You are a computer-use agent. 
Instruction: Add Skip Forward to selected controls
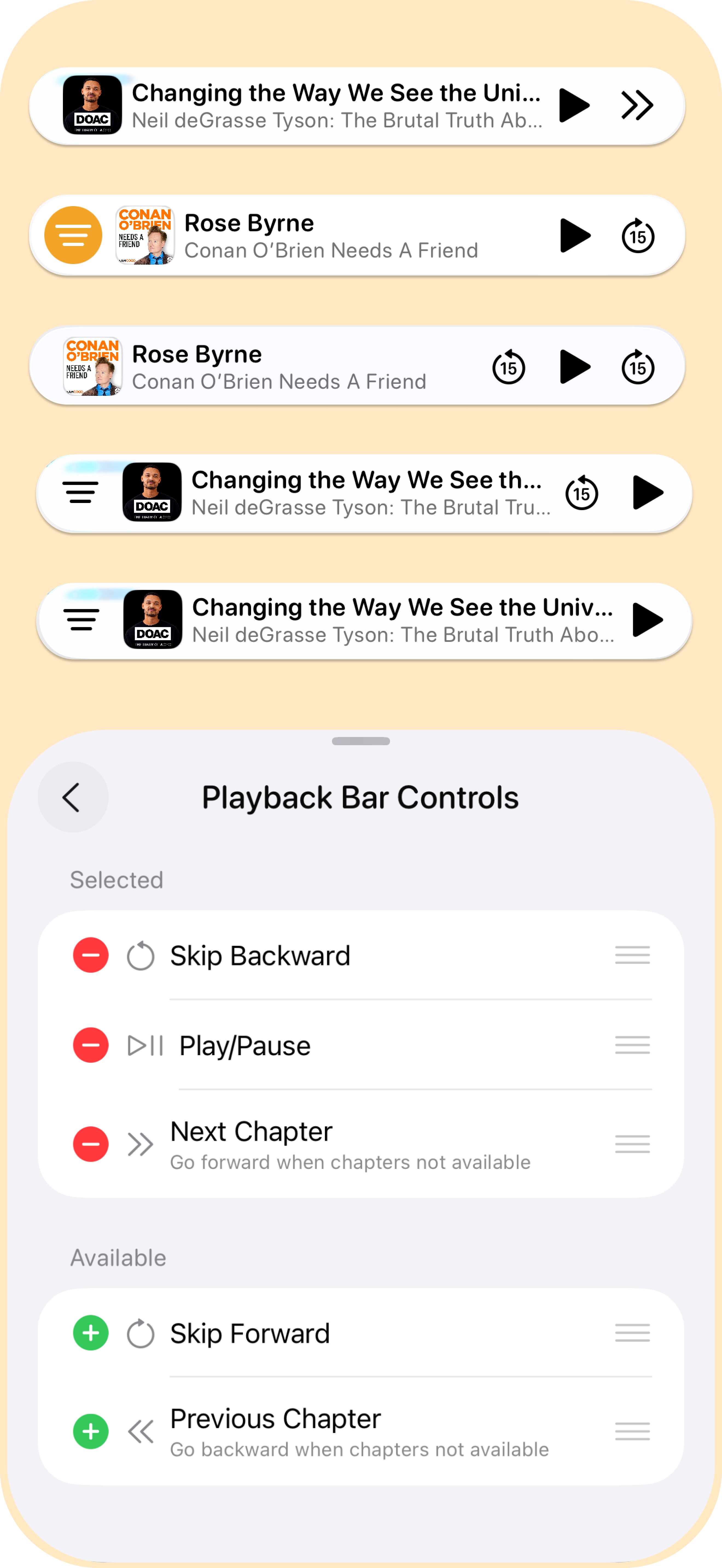click(90, 1332)
